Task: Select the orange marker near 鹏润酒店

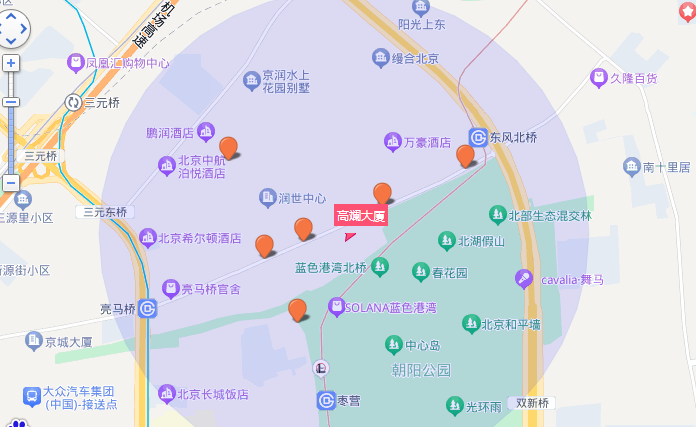Action: tap(228, 147)
